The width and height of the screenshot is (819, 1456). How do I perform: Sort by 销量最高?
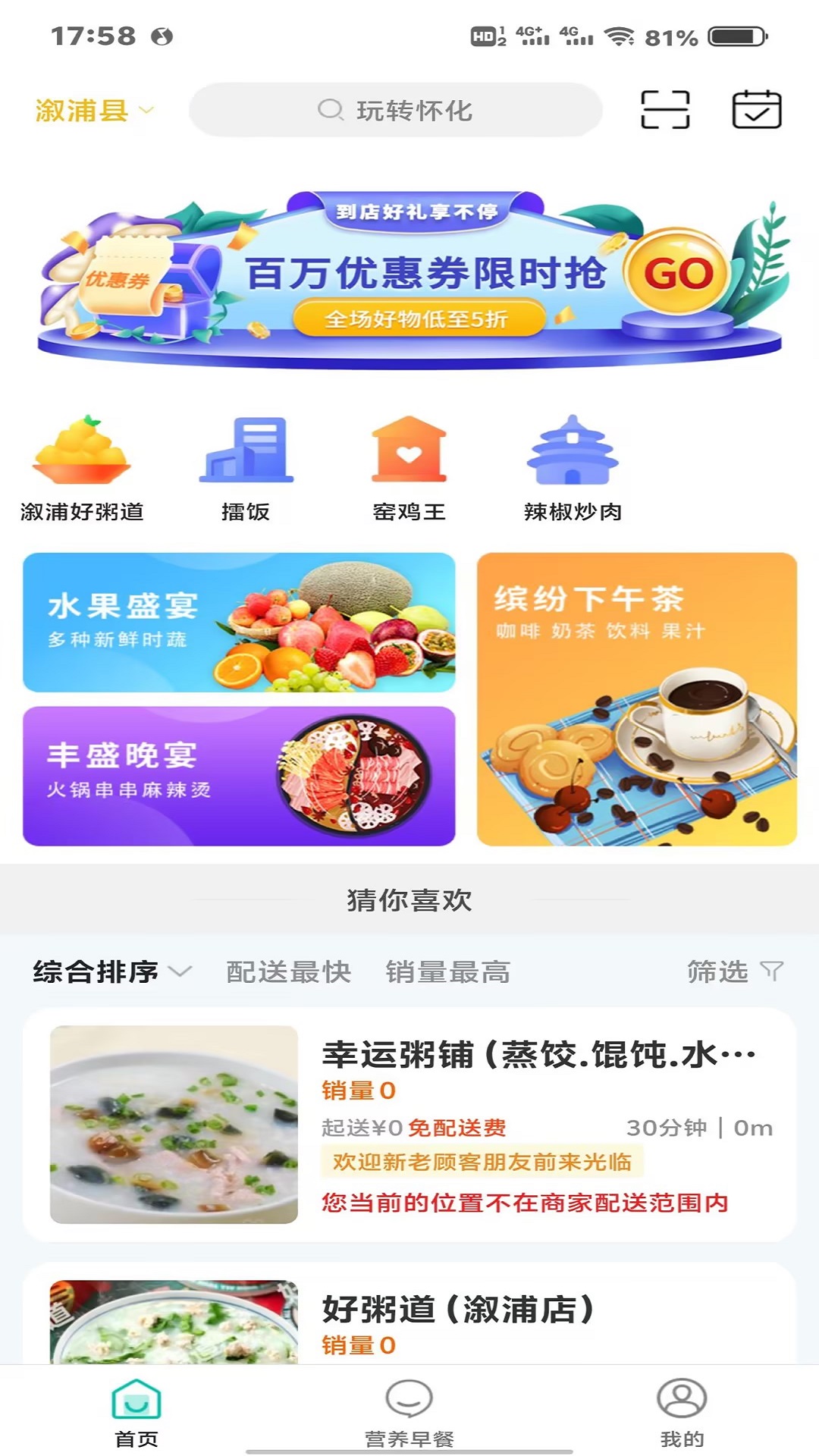click(x=447, y=971)
